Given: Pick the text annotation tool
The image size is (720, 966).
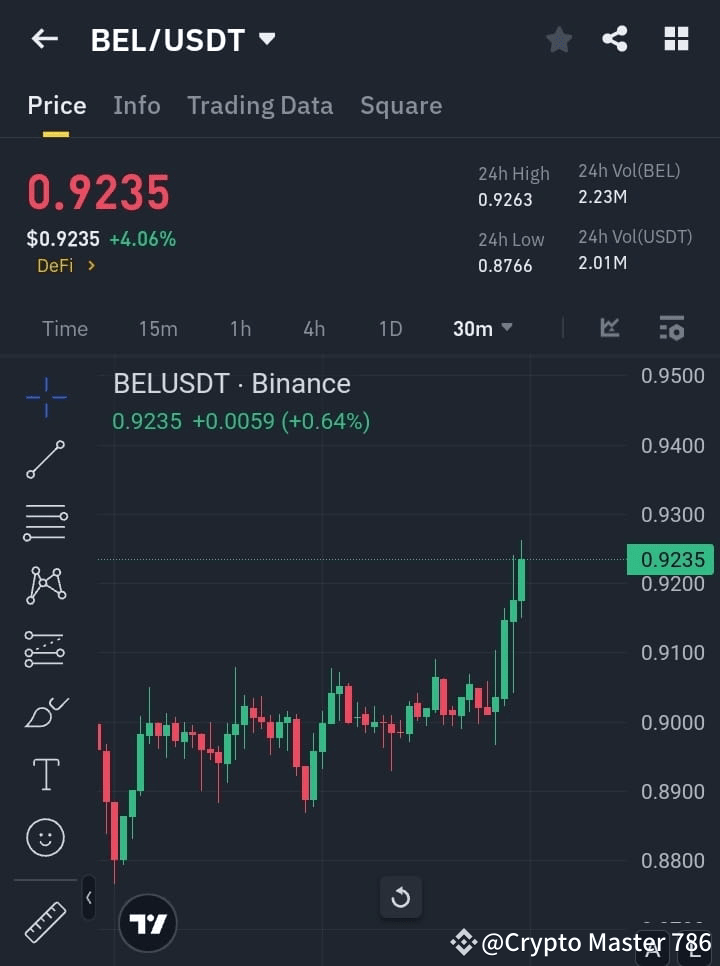Looking at the screenshot, I should click(45, 773).
